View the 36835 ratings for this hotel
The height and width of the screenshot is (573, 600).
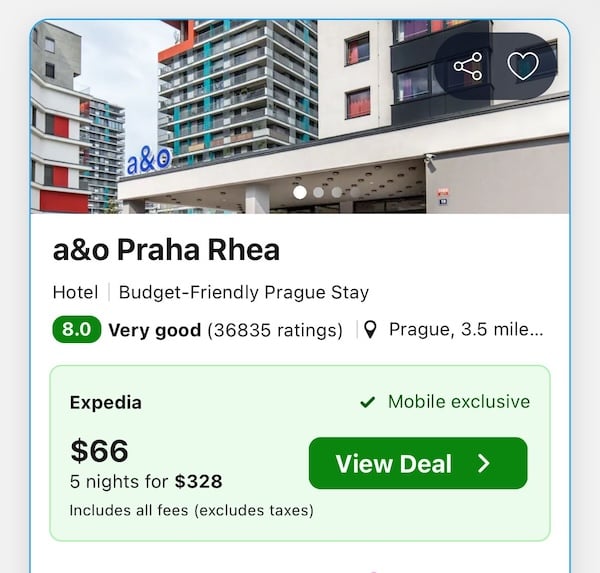click(275, 330)
